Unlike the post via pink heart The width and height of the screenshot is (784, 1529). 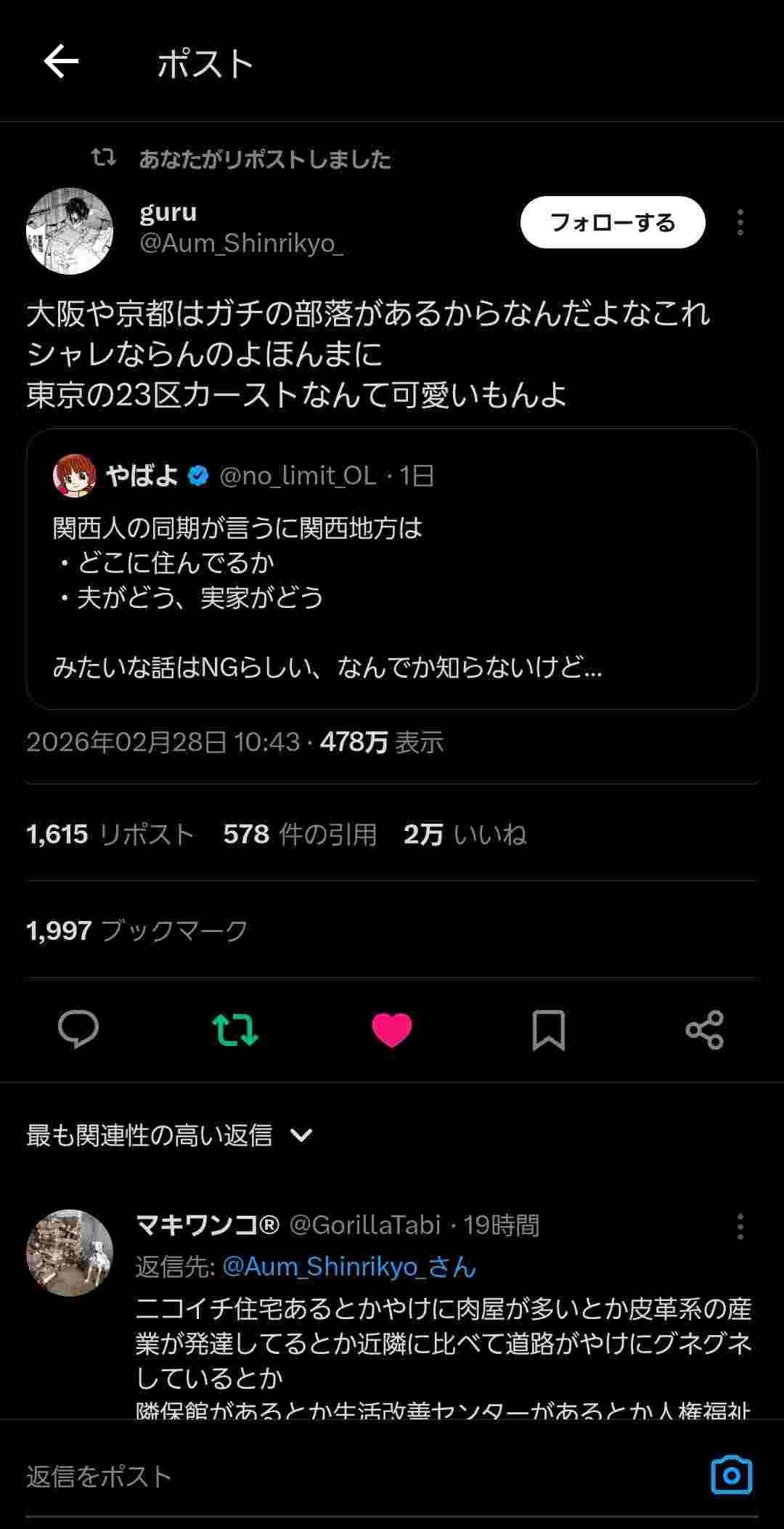[392, 1029]
